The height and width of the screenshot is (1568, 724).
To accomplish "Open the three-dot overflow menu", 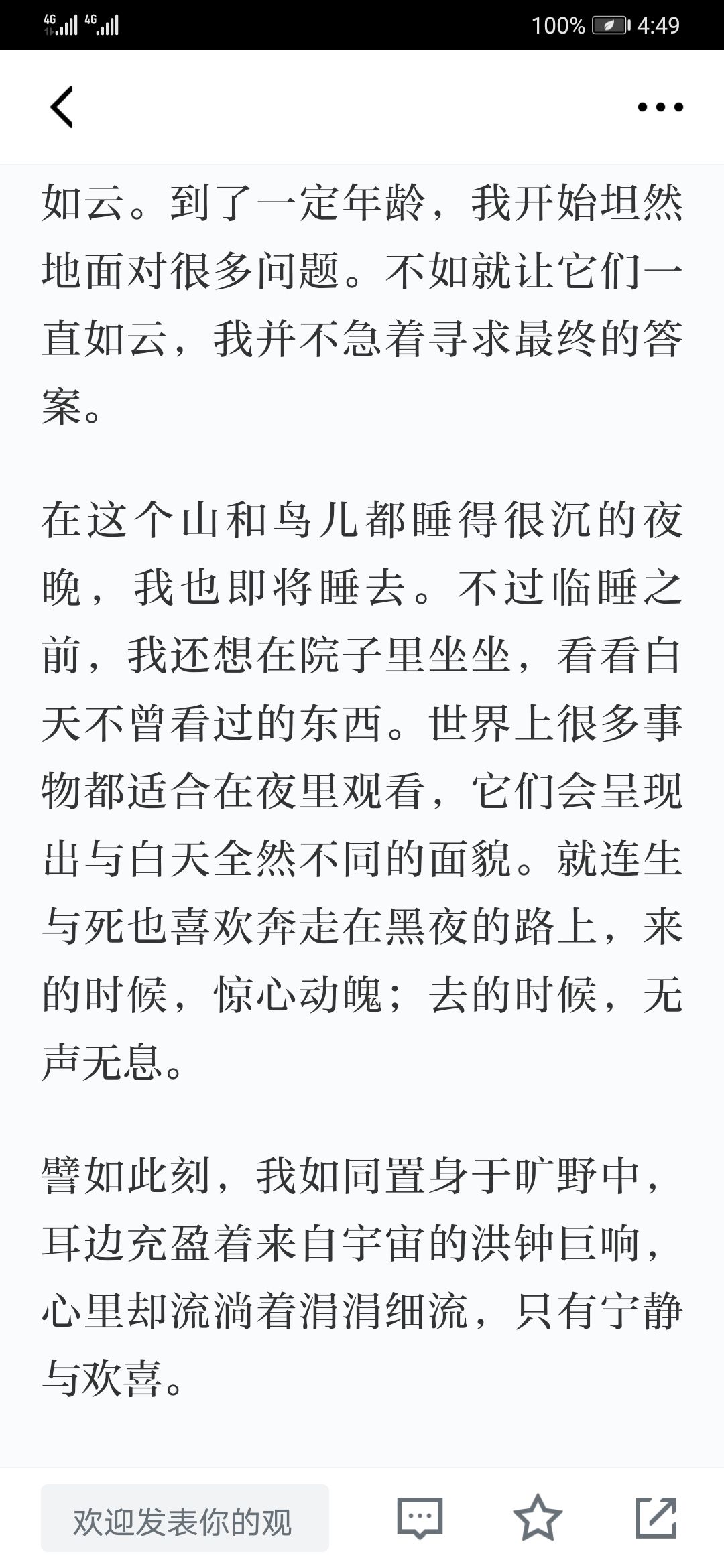I will (x=660, y=107).
